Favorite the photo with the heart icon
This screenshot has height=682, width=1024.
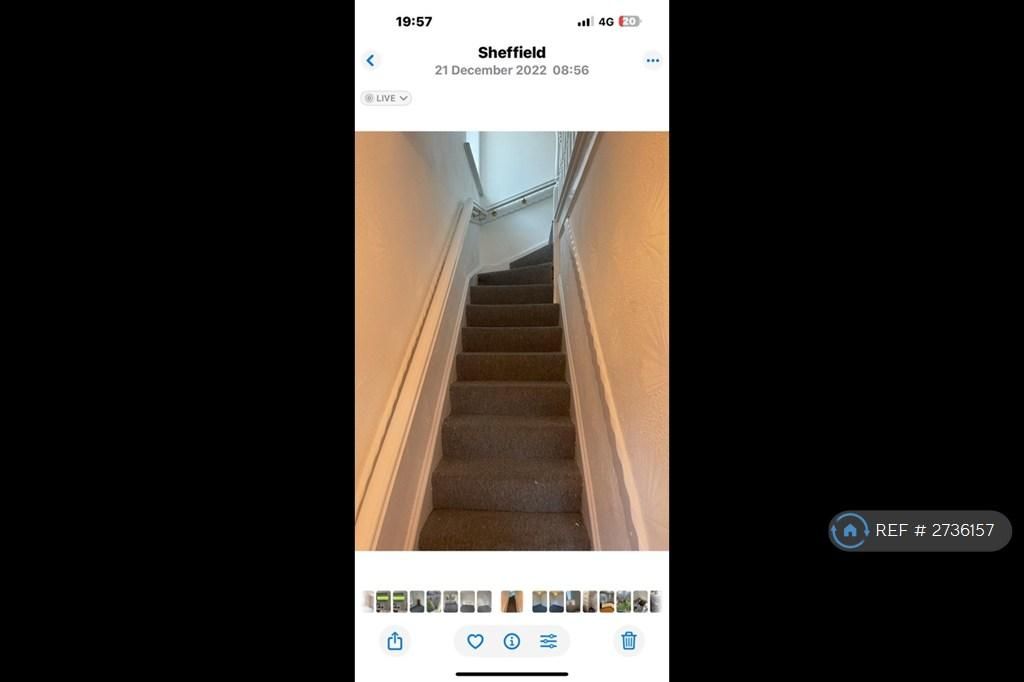pos(476,641)
